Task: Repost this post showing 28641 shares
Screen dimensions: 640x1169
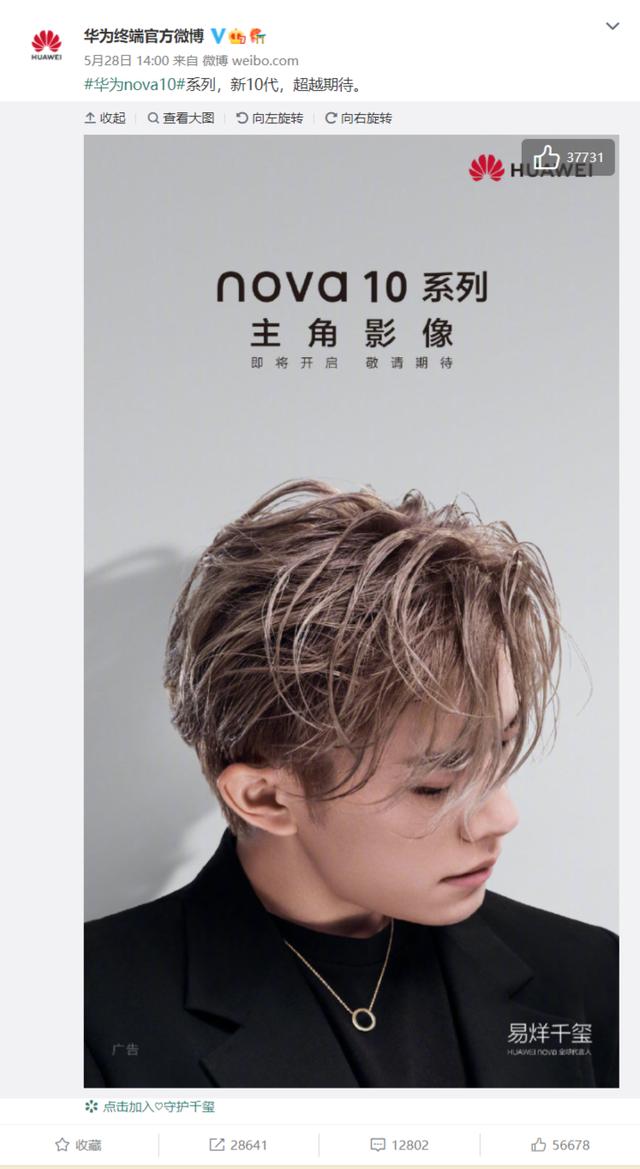Action: (239, 1144)
